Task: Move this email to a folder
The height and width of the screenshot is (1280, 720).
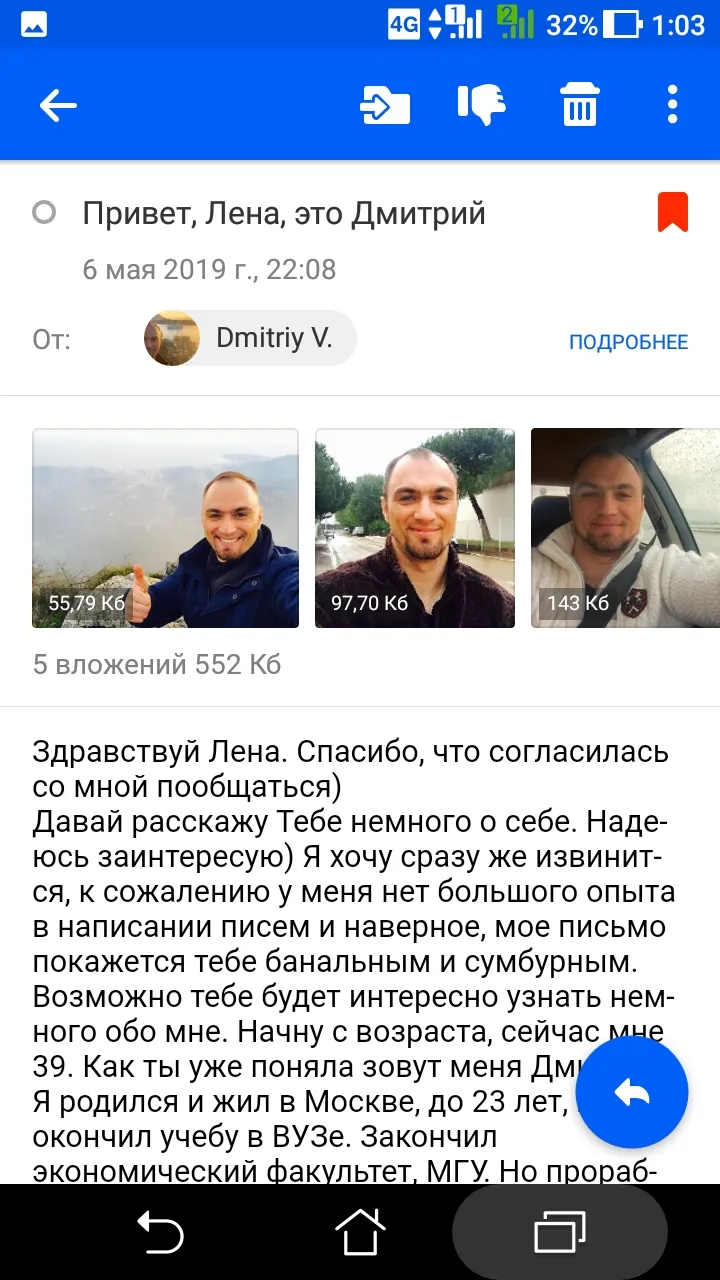Action: pyautogui.click(x=385, y=105)
